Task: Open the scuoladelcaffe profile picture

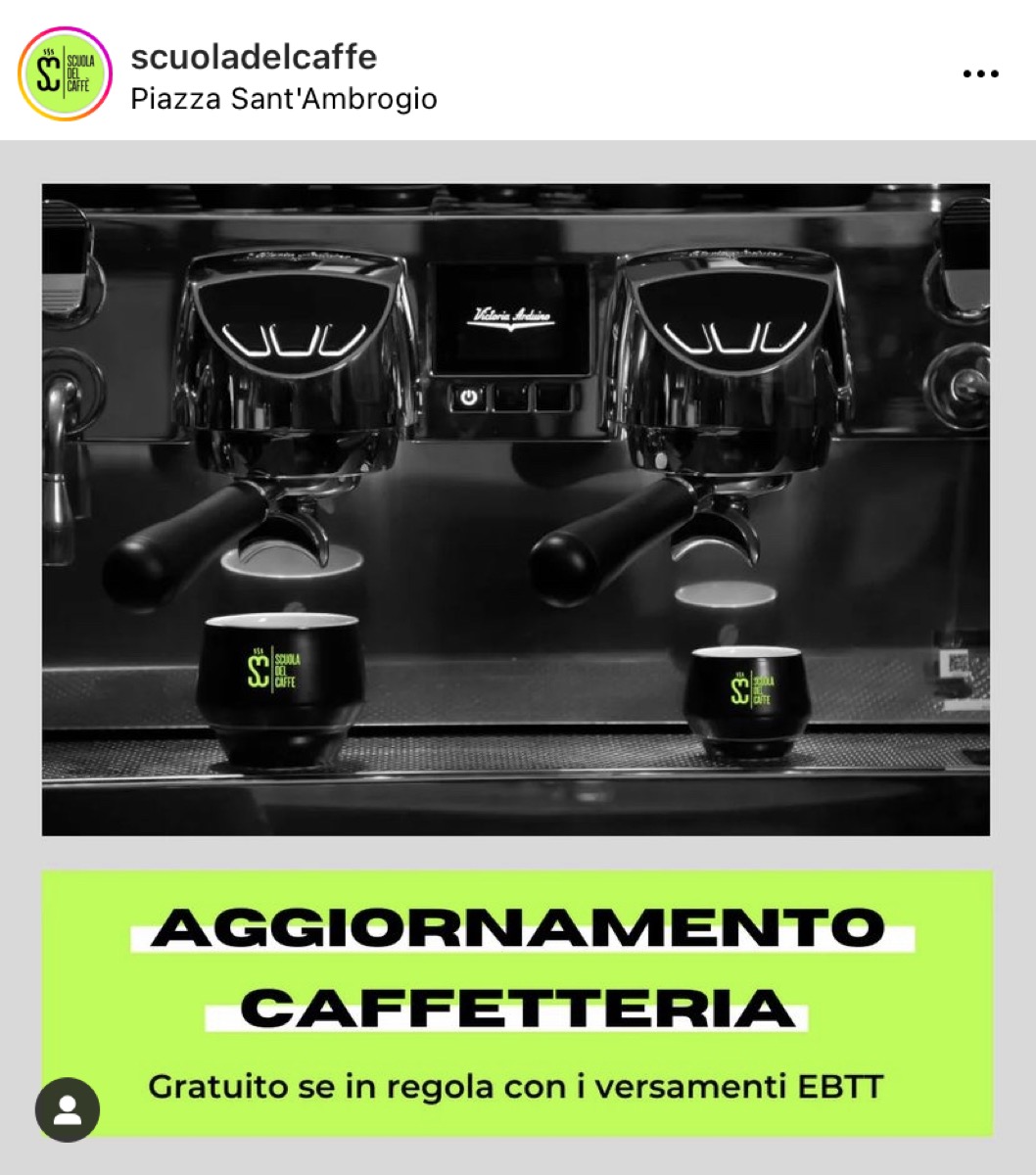Action: click(x=66, y=73)
